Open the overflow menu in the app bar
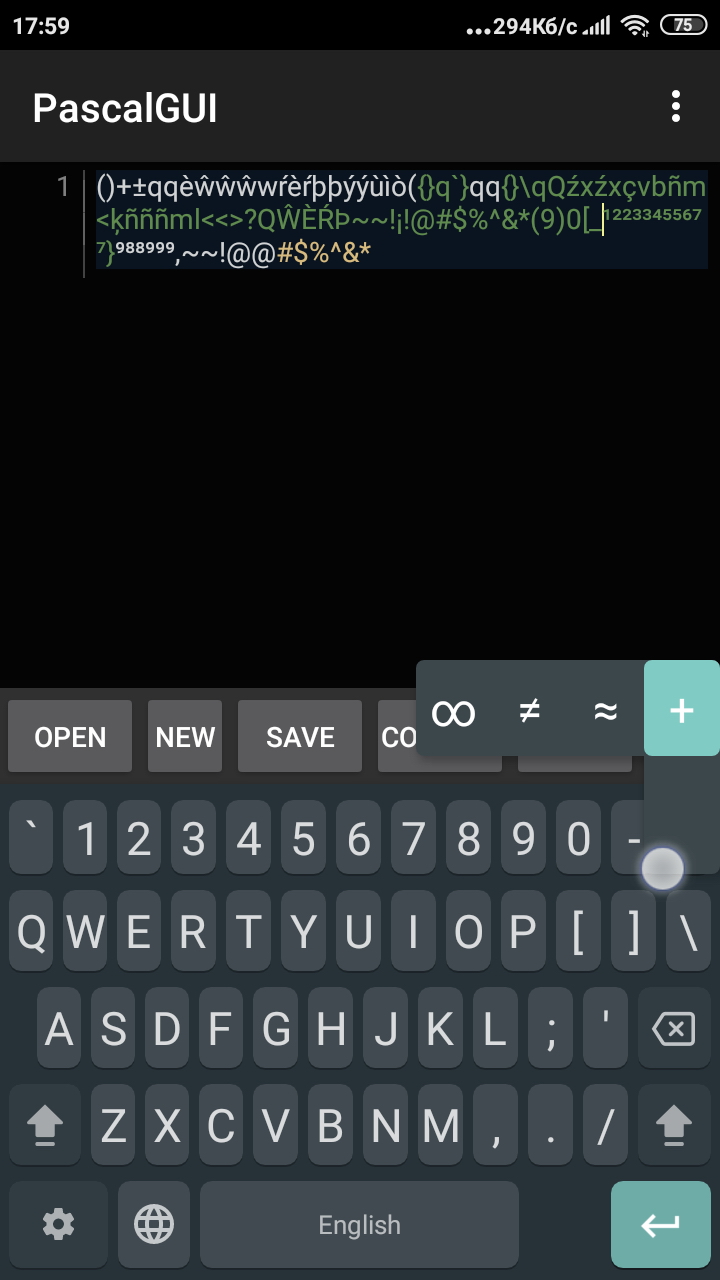This screenshot has height=1280, width=720. pos(676,106)
